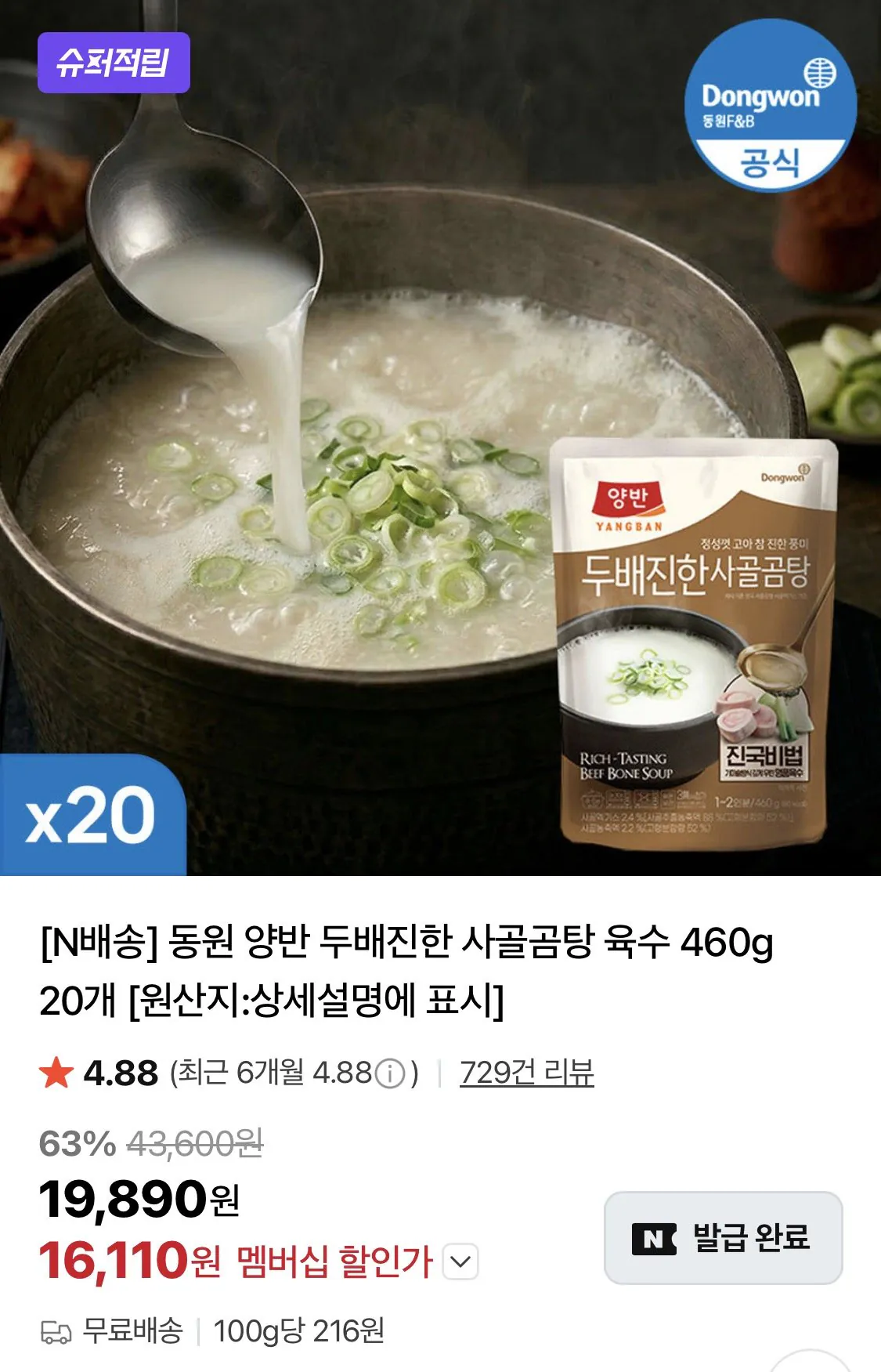Image resolution: width=881 pixels, height=1372 pixels.
Task: Click the 63% discount percentage label
Action: [76, 1142]
